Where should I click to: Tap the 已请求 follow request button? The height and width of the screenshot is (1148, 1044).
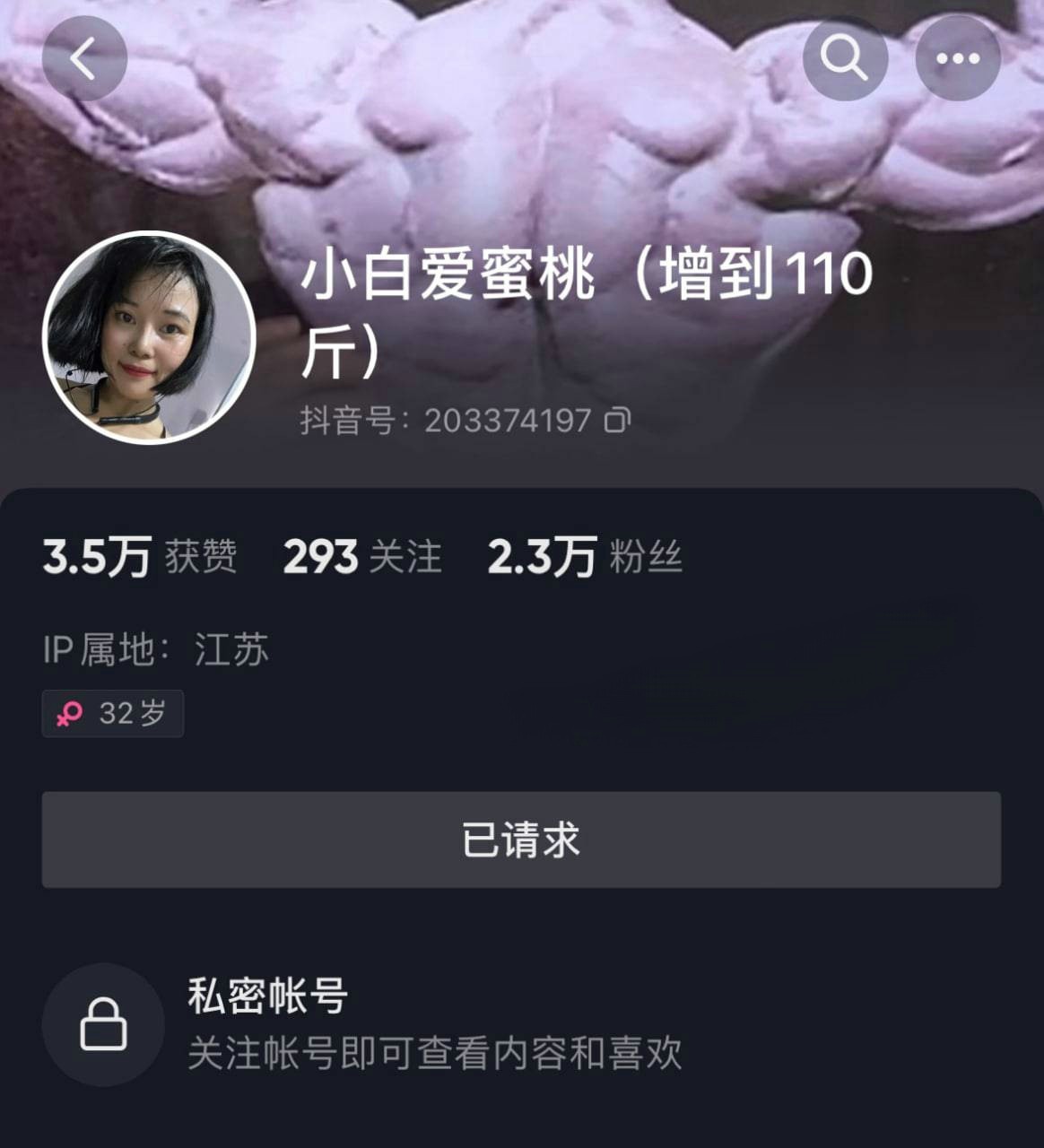pos(521,839)
